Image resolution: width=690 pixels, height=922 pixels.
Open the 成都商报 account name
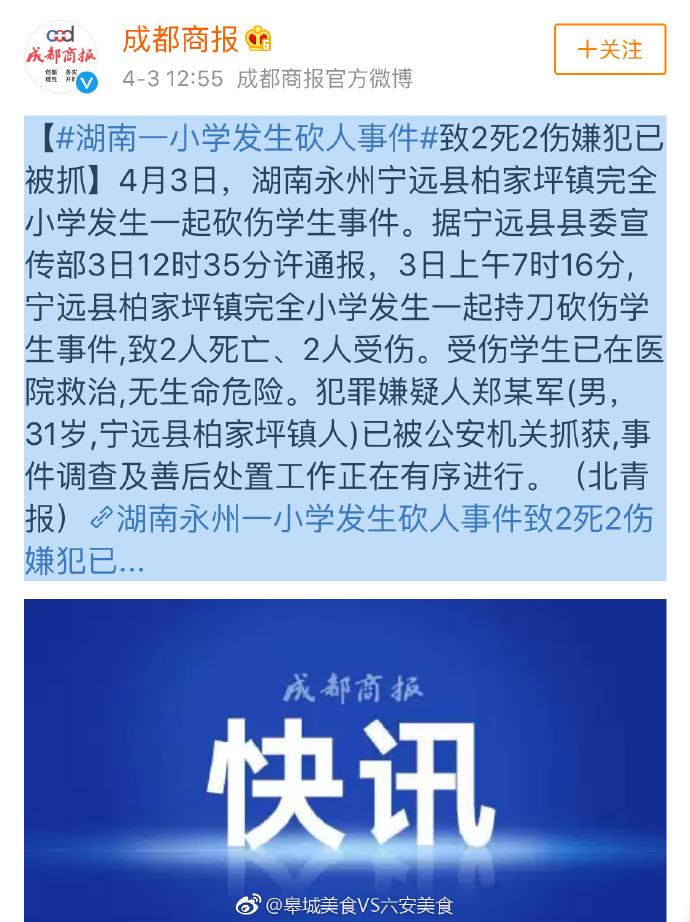coord(181,40)
